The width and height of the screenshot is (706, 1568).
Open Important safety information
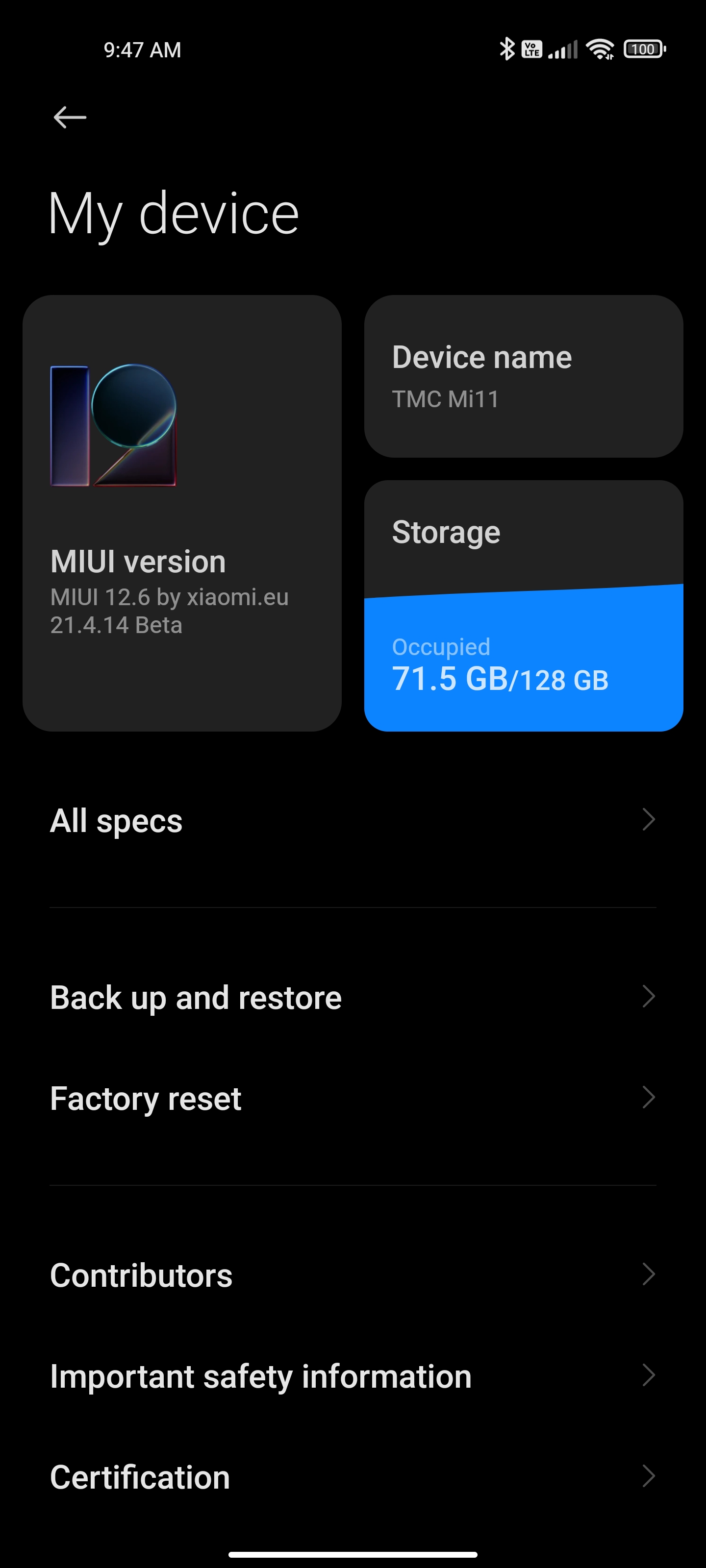(353, 1375)
